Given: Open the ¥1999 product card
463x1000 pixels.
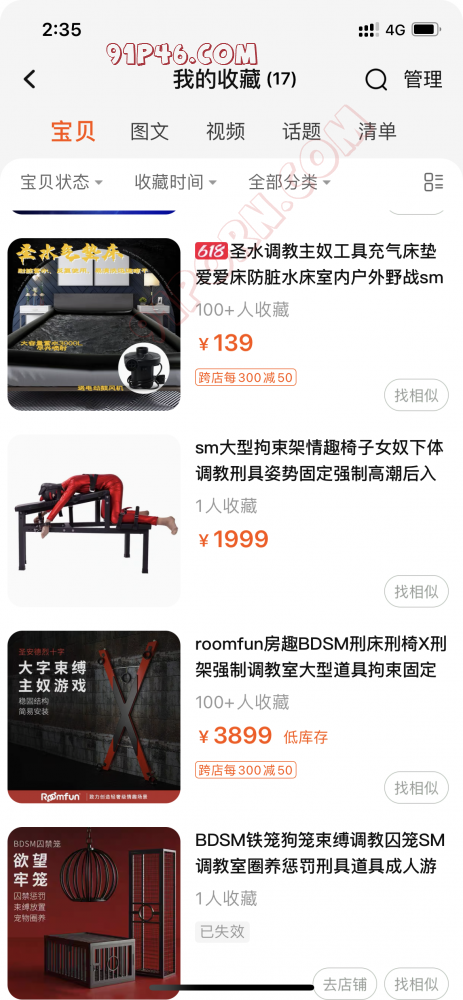Looking at the screenshot, I should [x=232, y=521].
